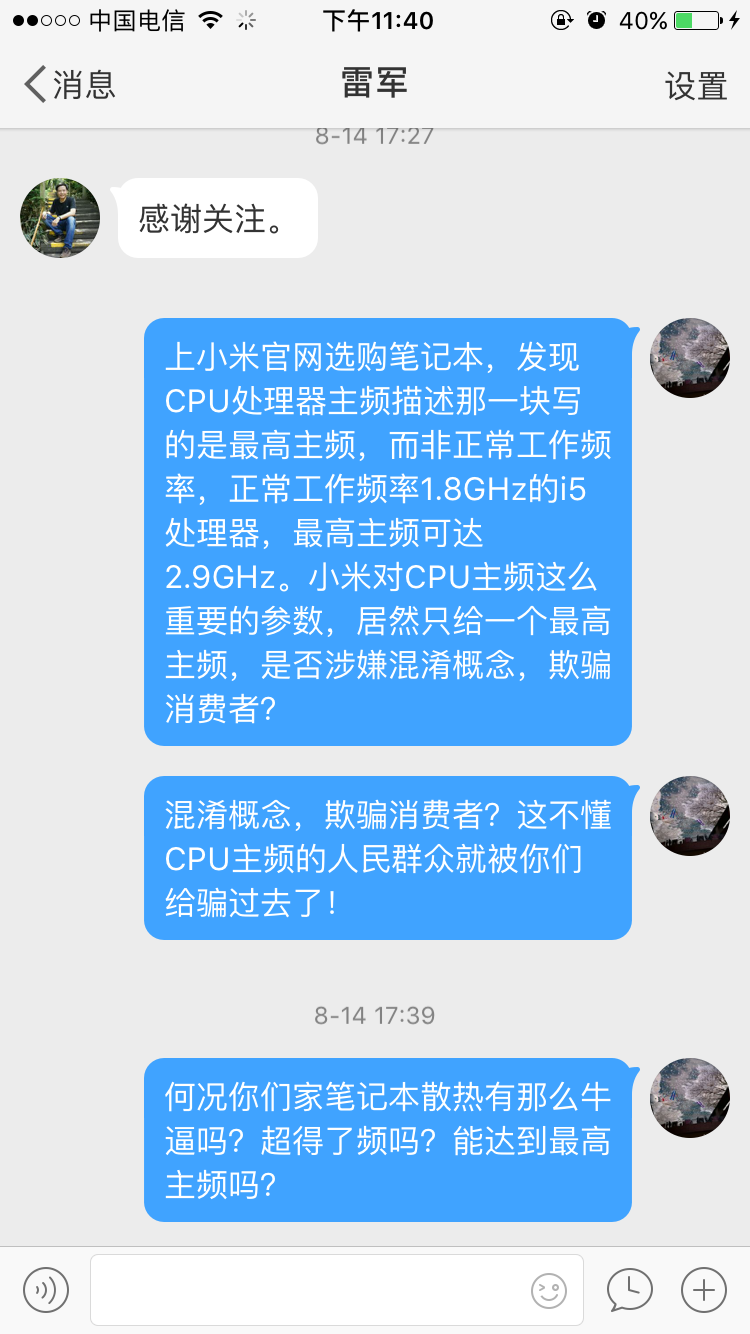The height and width of the screenshot is (1334, 750).
Task: Open the emoji picker
Action: click(549, 1291)
